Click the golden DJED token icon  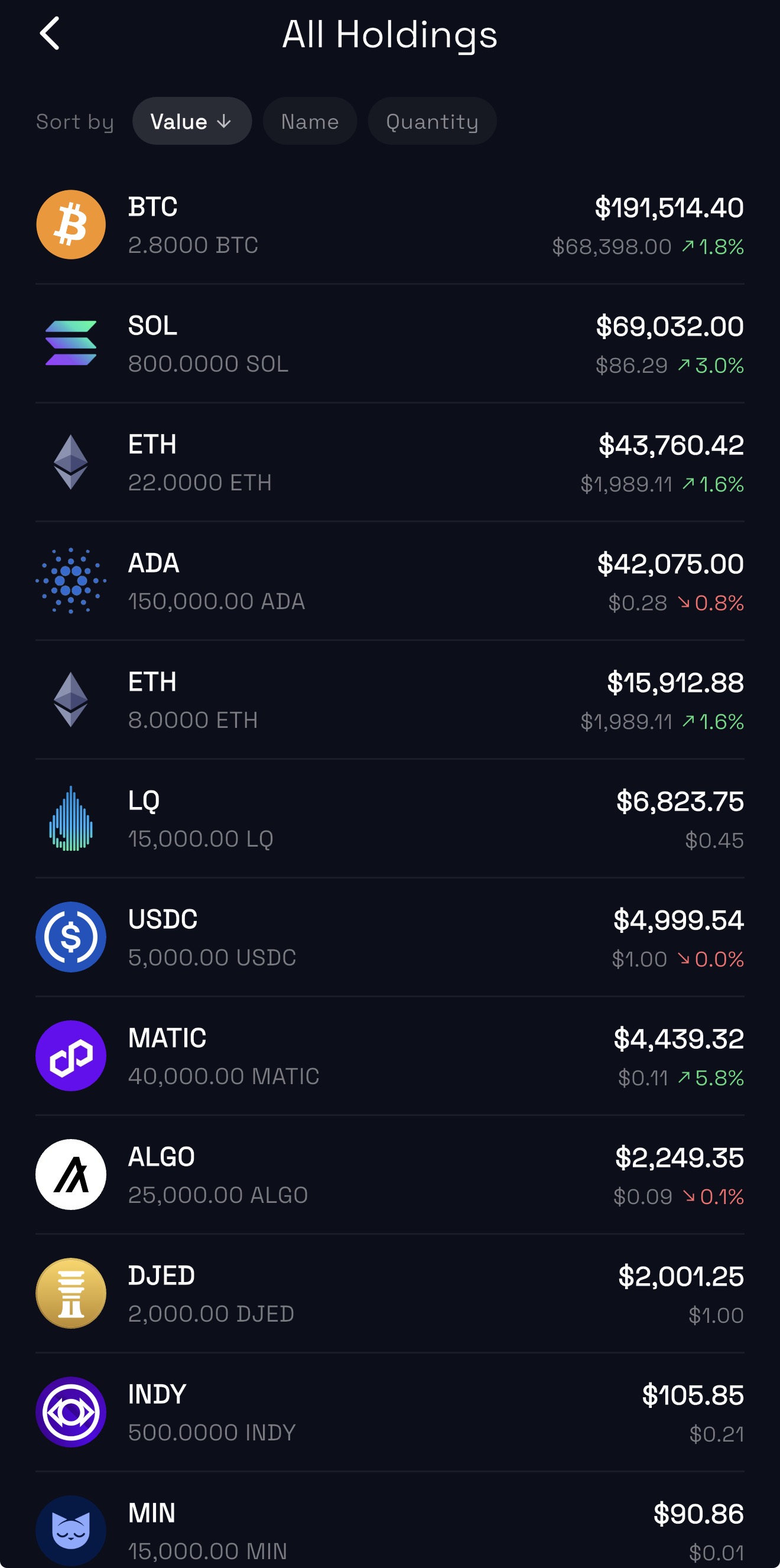click(71, 1293)
